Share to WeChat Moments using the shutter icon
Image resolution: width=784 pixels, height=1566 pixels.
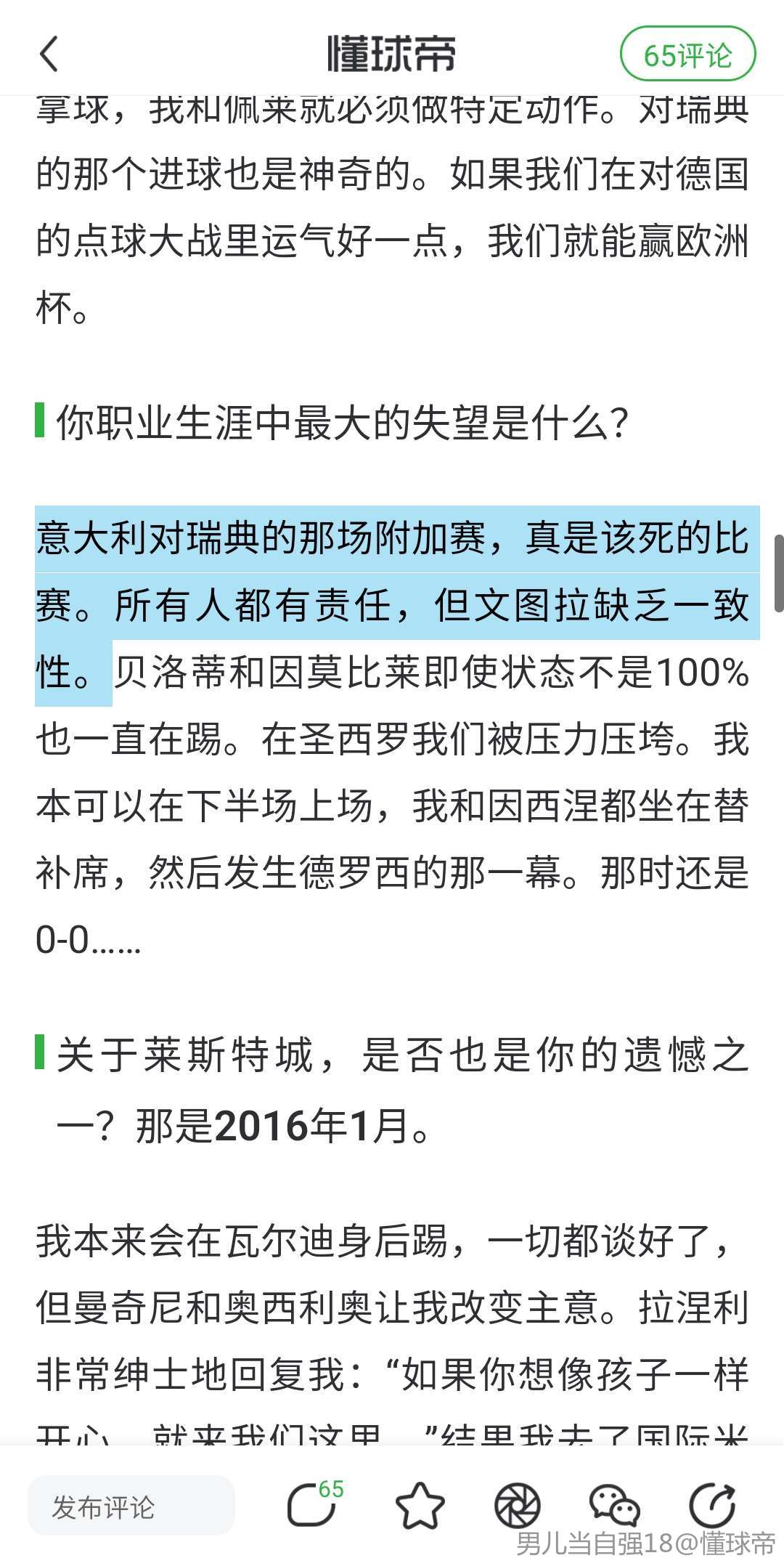[517, 1506]
